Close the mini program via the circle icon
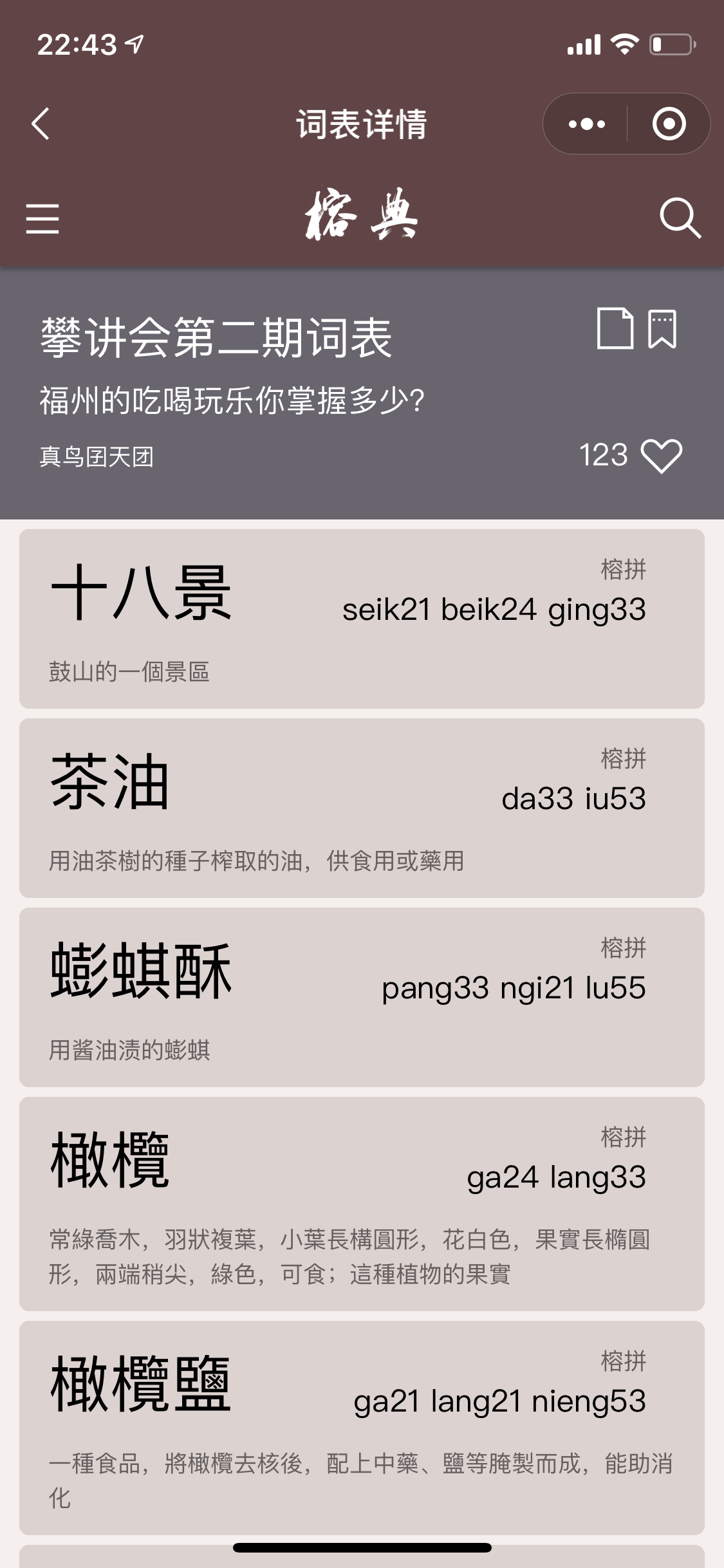 [668, 124]
